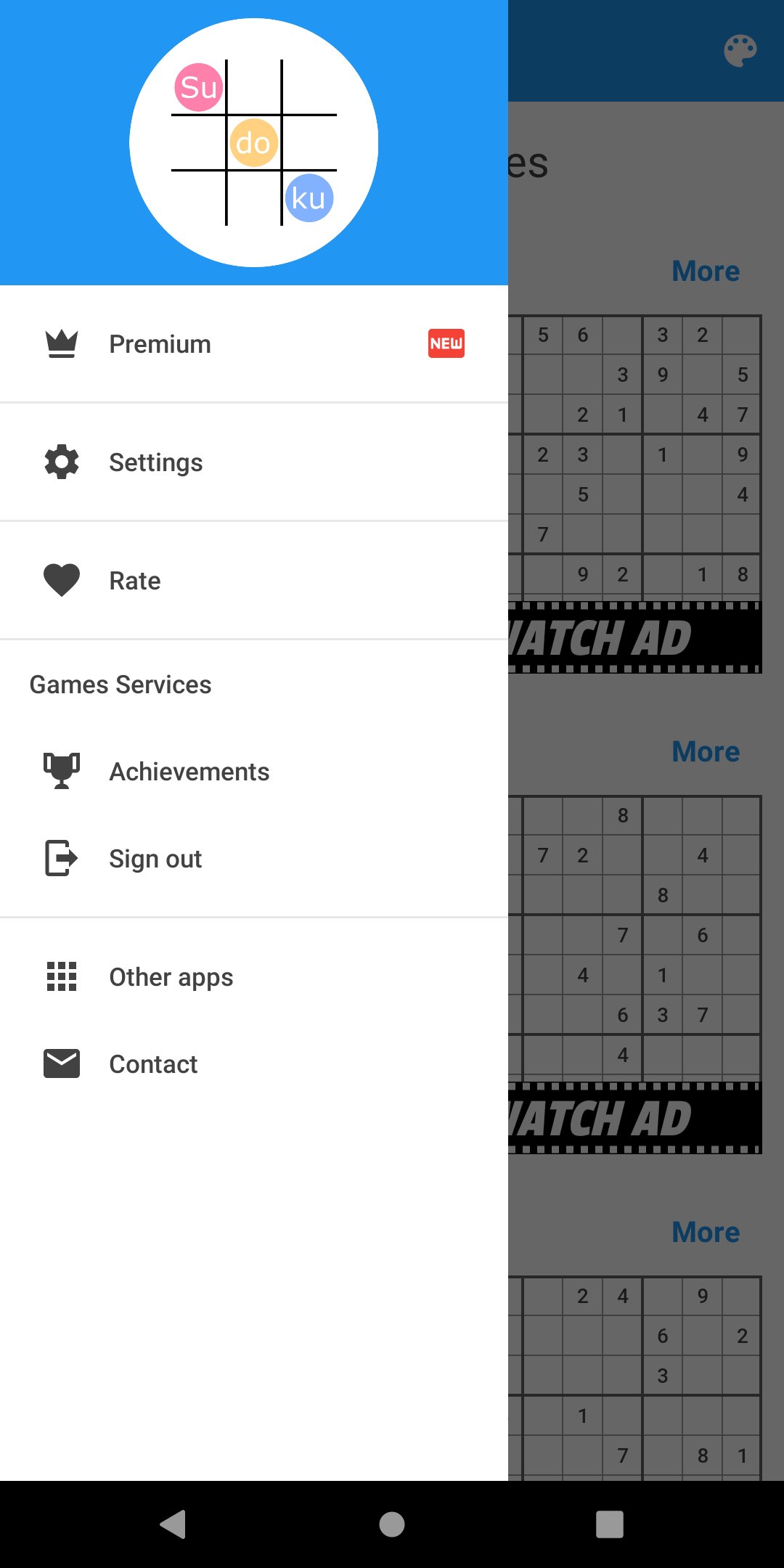Tap Rate to review the app

[135, 581]
